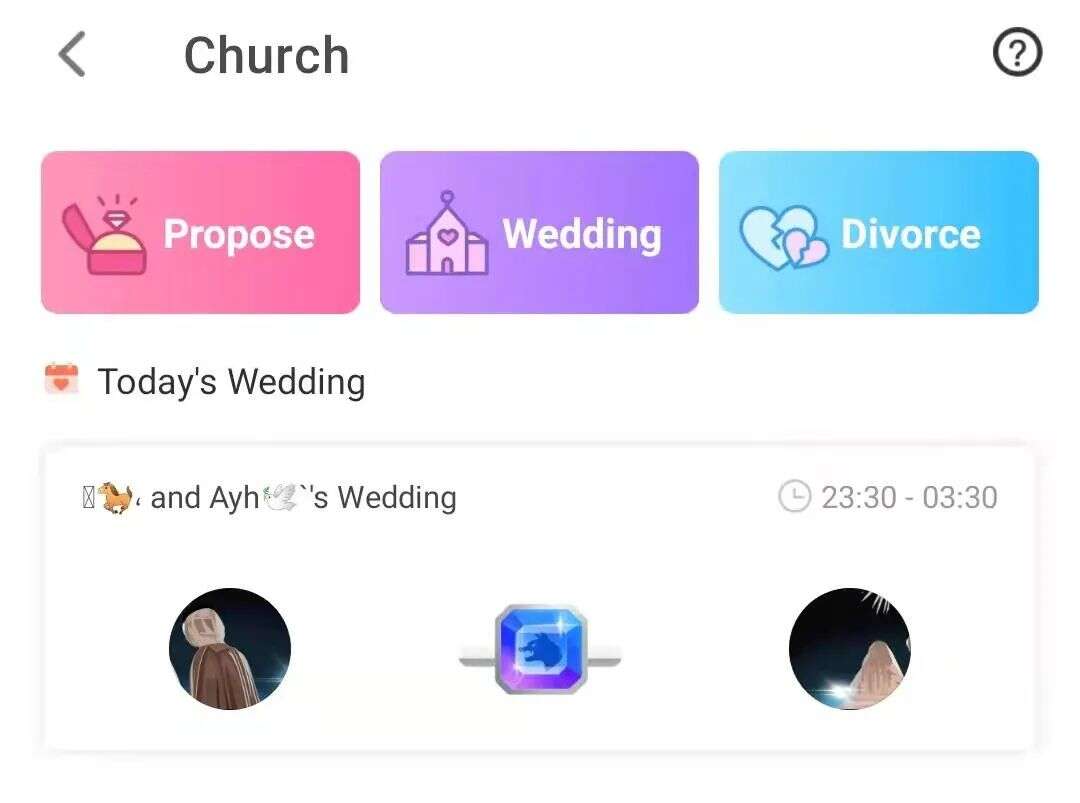Open Ayh's wedding card for 23:30 - 03:30
Viewport: 1080px width, 803px height.
pyautogui.click(x=539, y=597)
